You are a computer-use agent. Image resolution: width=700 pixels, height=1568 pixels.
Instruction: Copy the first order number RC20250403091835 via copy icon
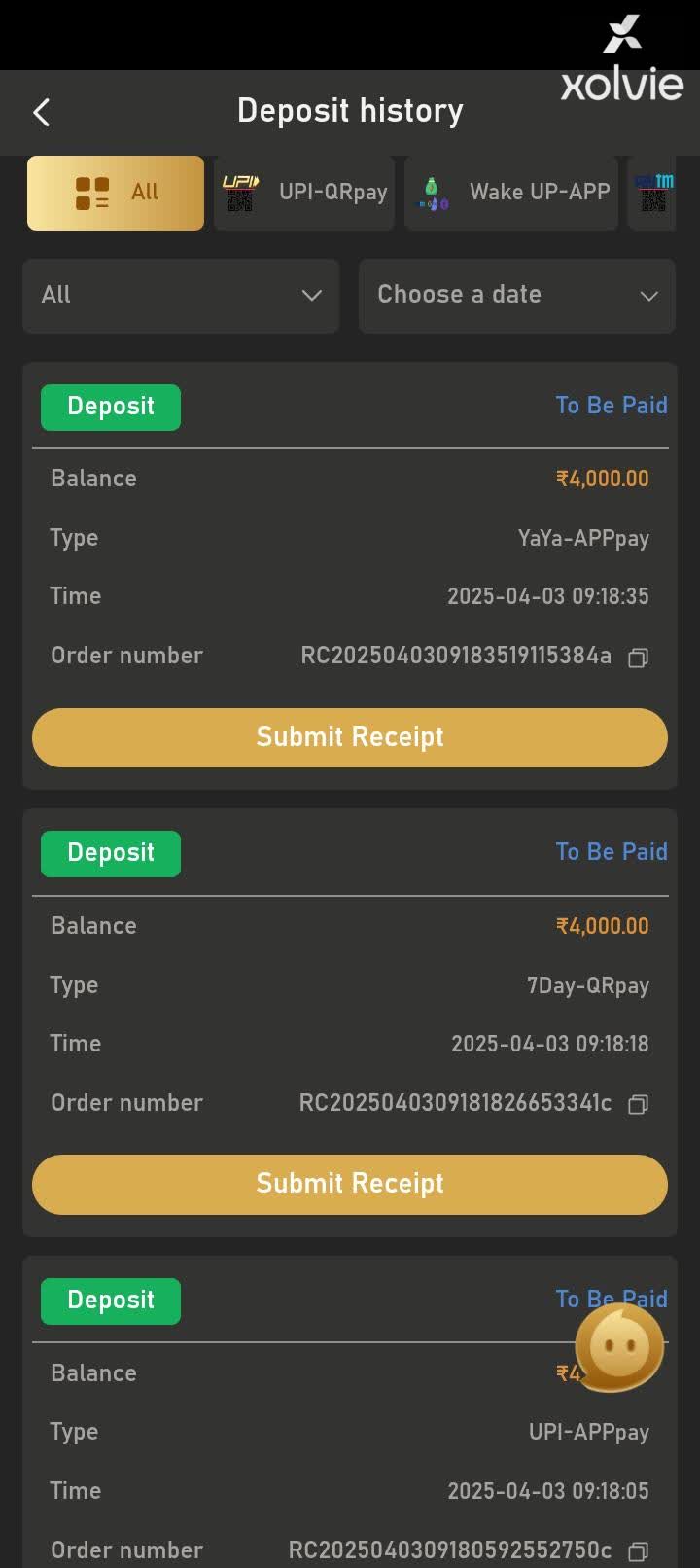pos(638,658)
